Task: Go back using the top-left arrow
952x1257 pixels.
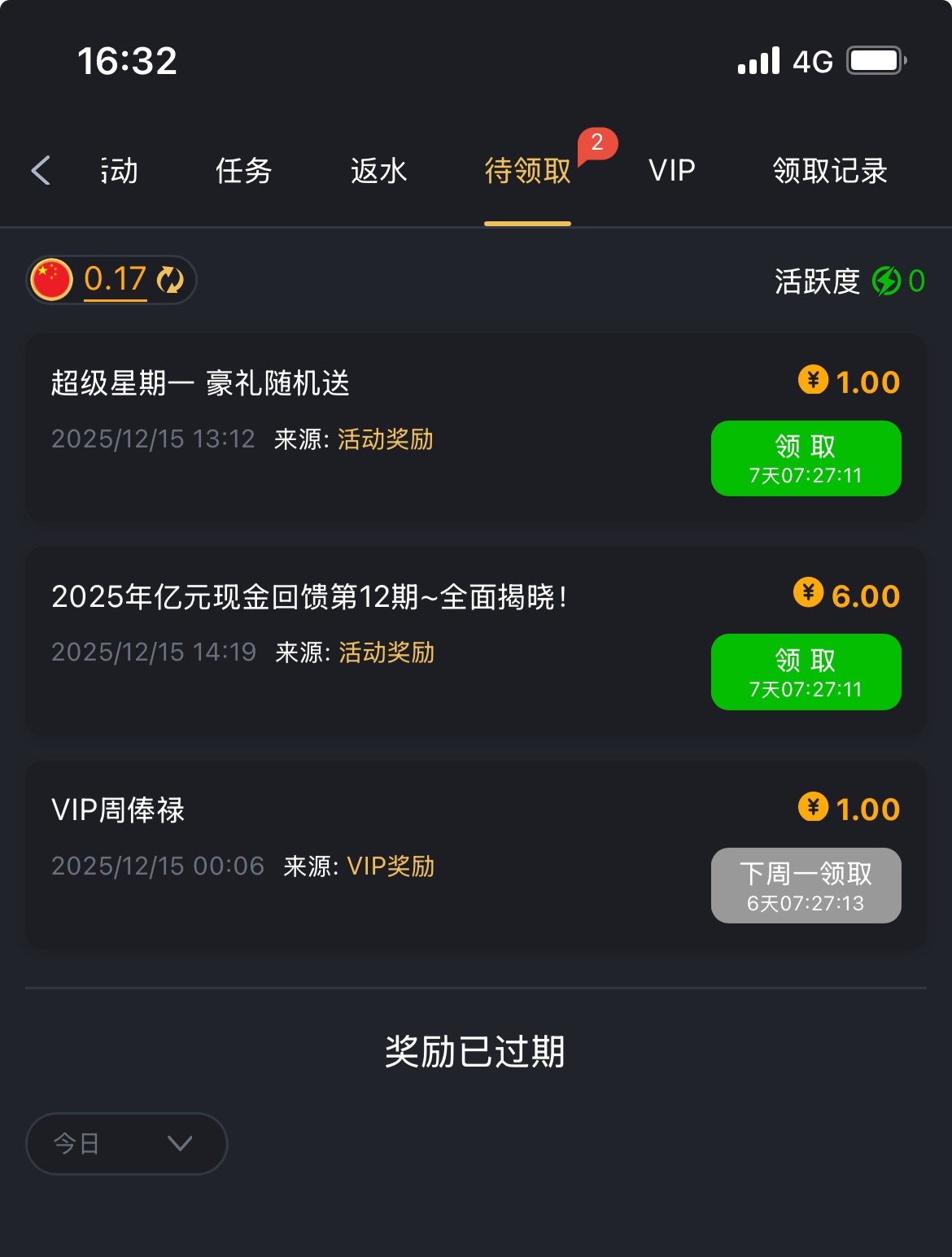Action: (41, 171)
